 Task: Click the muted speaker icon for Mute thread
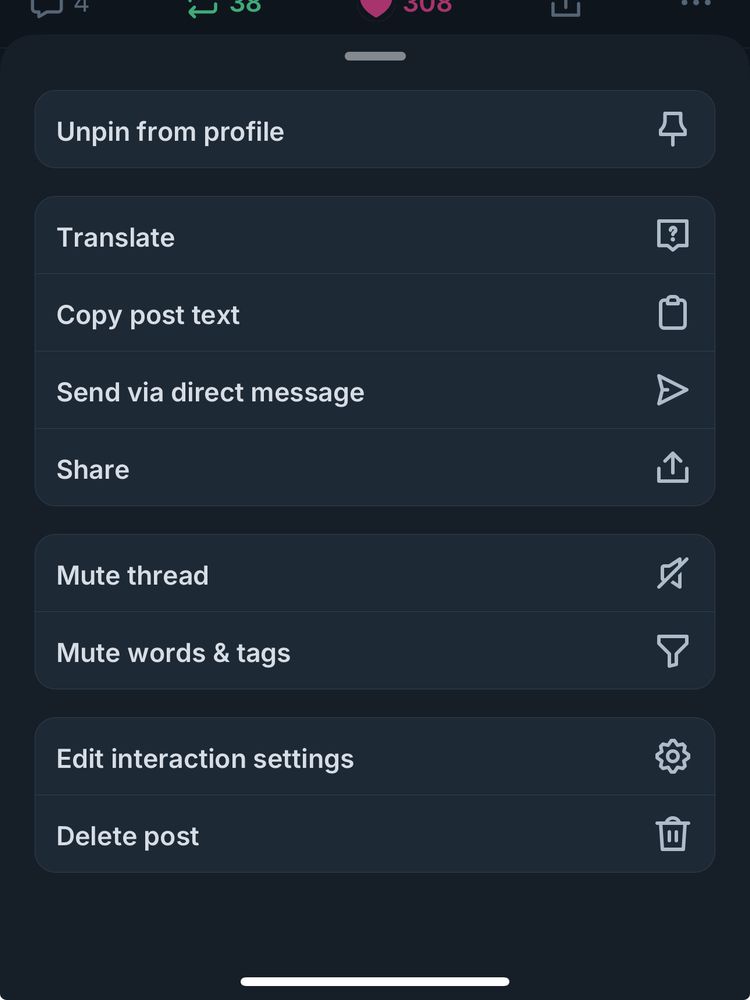[x=672, y=573]
